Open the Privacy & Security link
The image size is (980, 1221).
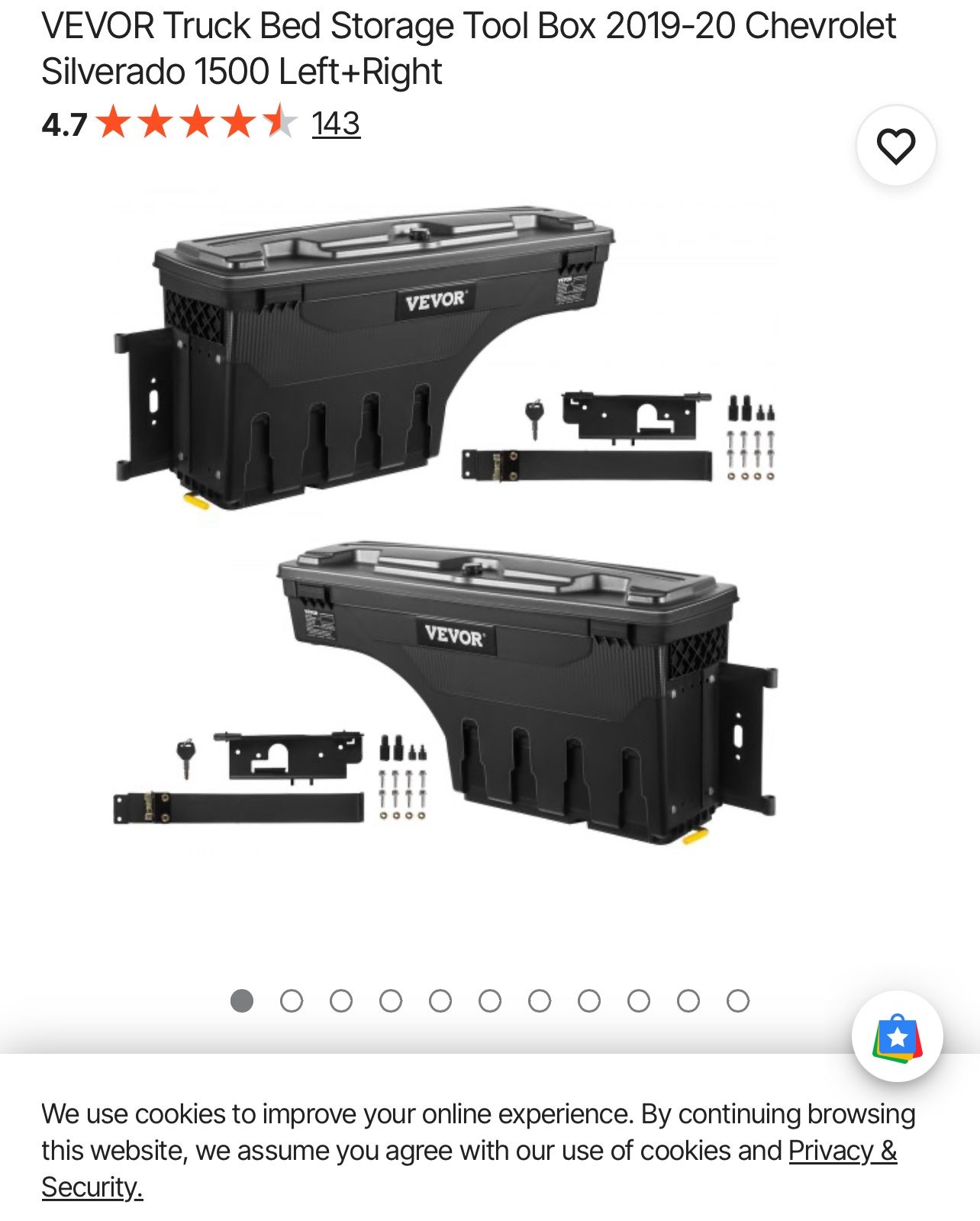pos(842,1150)
